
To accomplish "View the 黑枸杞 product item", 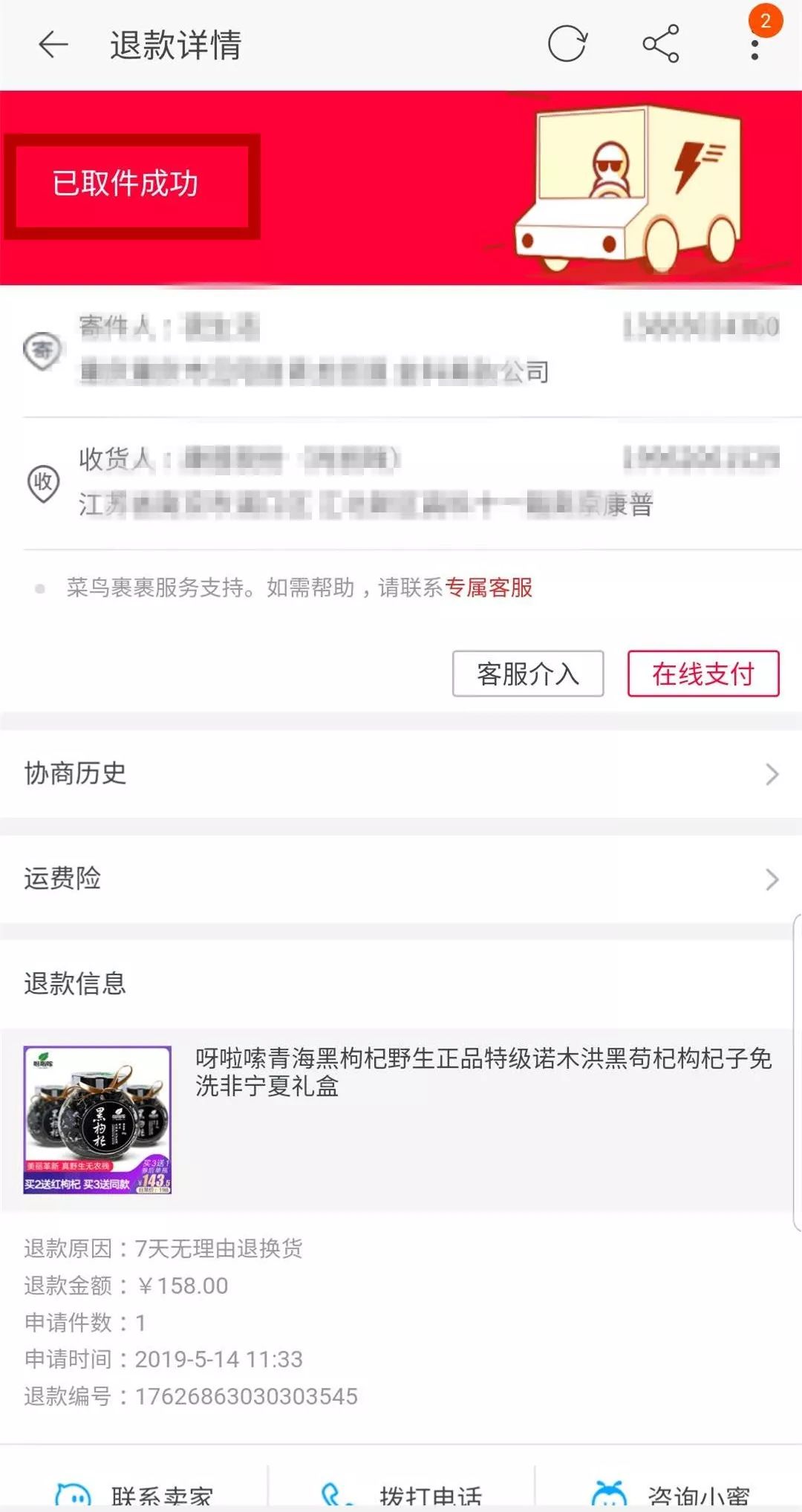I will pyautogui.click(x=401, y=1119).
